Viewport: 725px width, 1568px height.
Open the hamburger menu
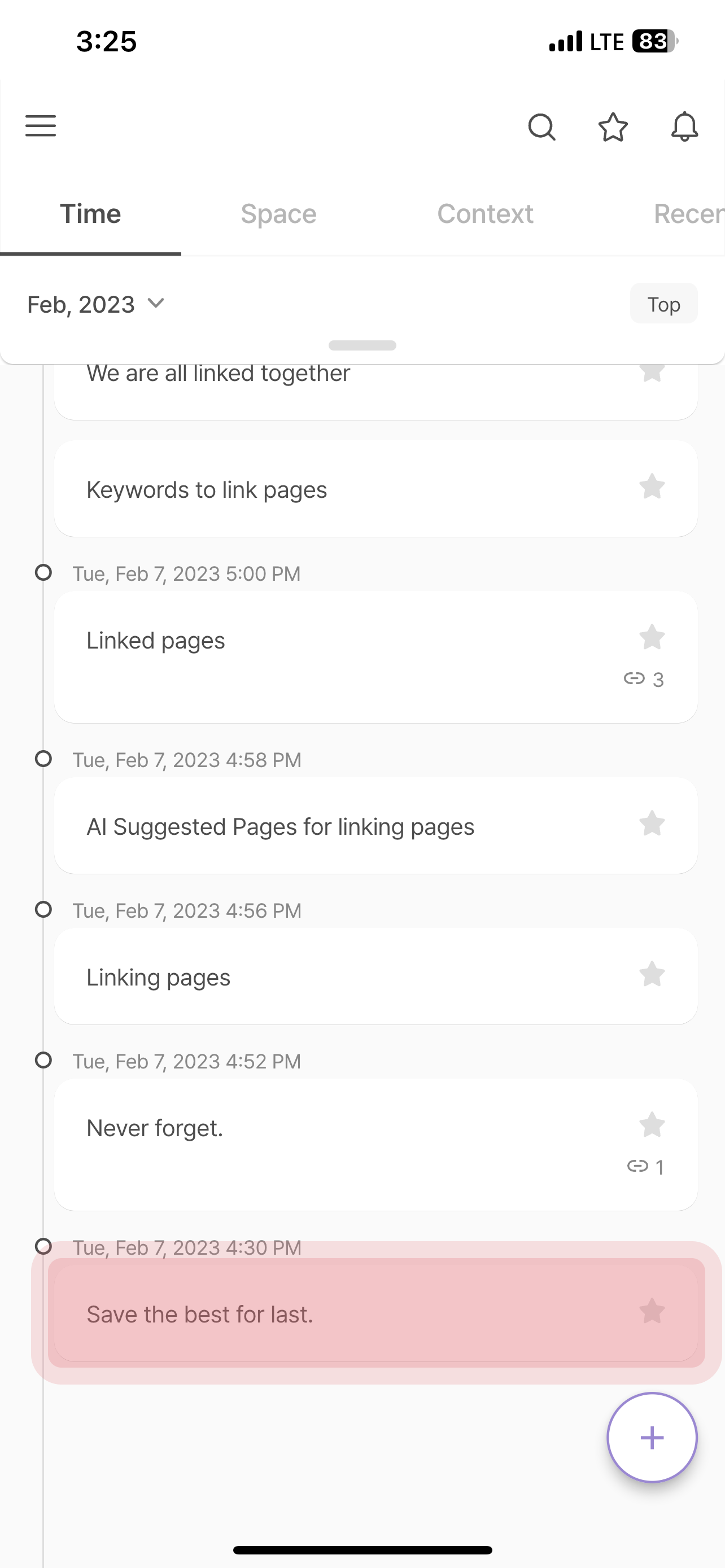click(x=41, y=126)
